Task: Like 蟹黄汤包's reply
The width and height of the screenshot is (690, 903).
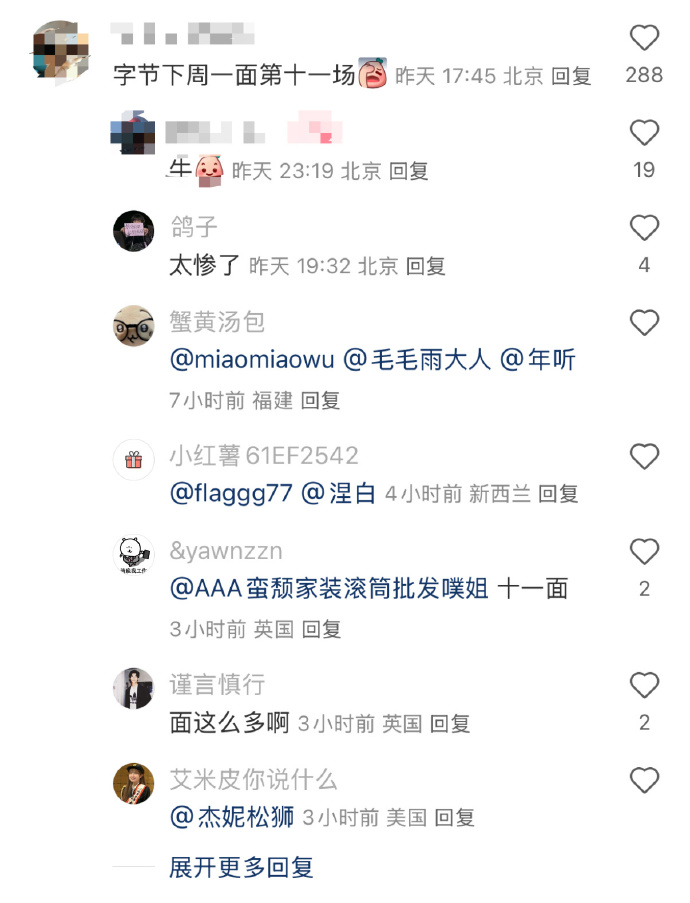Action: pyautogui.click(x=644, y=322)
